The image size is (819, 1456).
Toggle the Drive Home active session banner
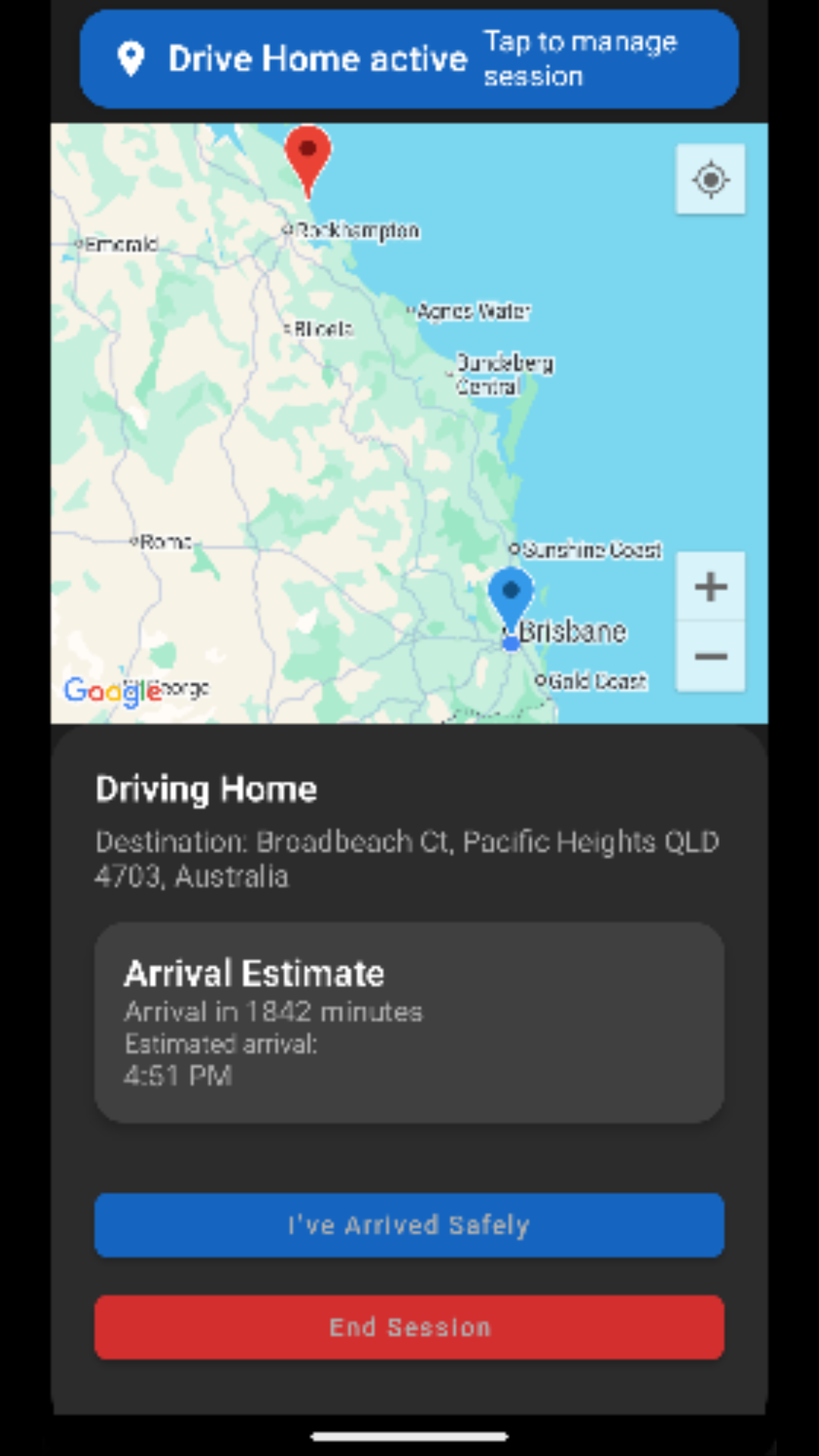[409, 58]
